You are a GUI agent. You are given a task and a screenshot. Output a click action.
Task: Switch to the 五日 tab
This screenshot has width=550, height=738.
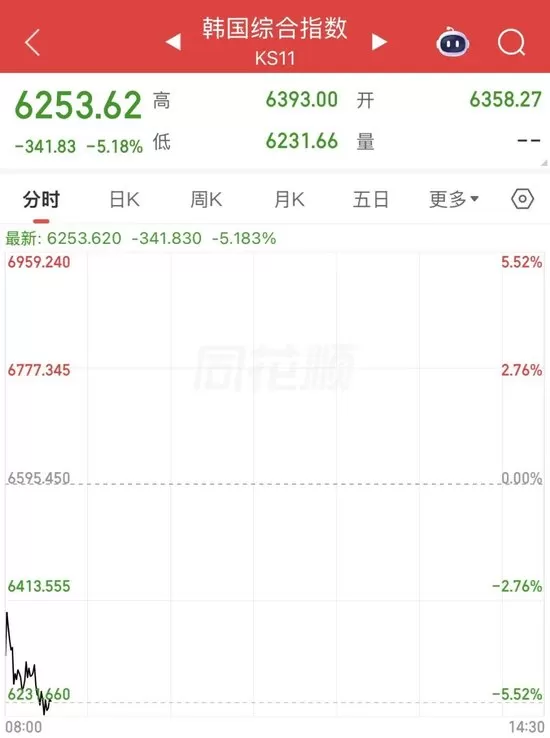tap(371, 200)
